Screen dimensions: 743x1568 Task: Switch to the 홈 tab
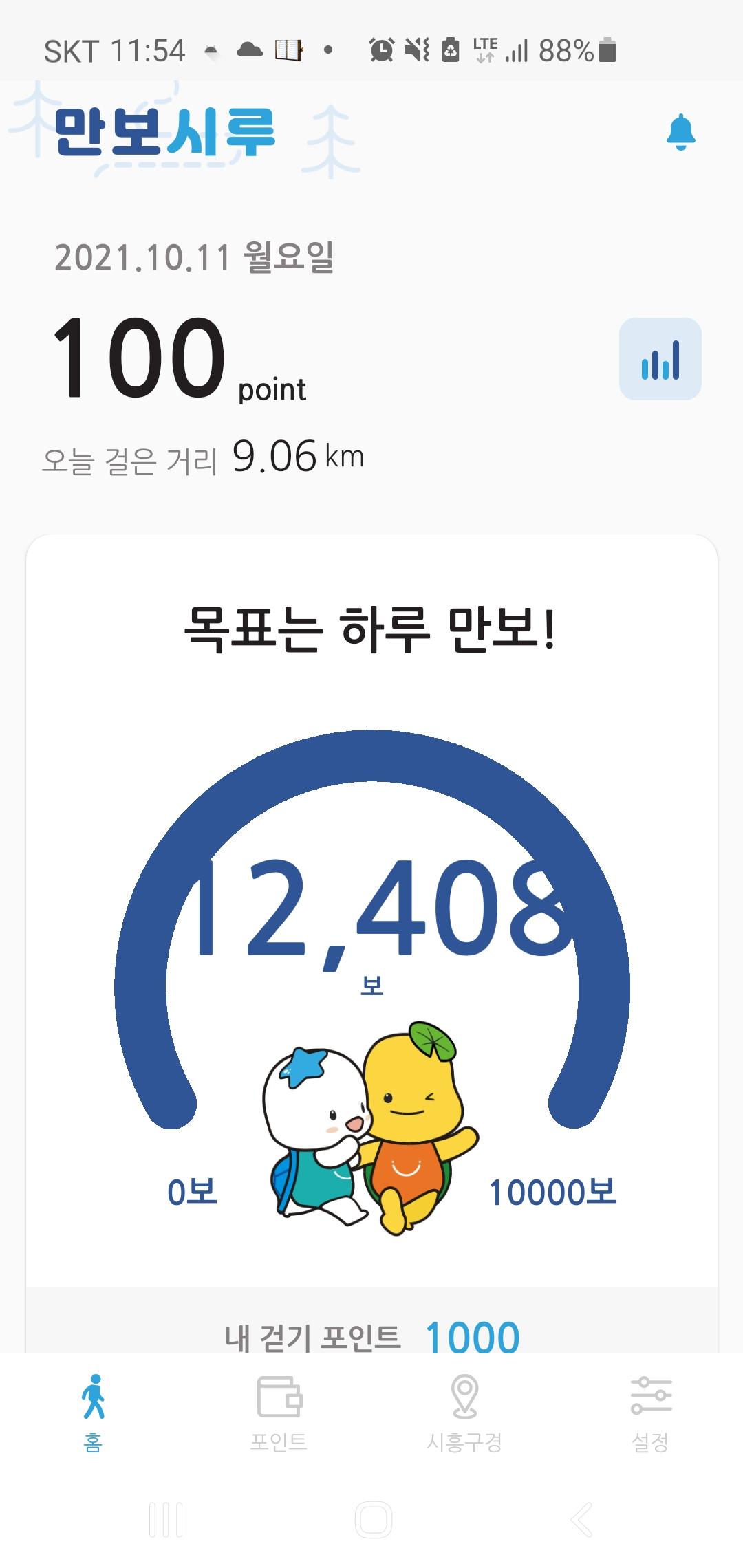[93, 1413]
